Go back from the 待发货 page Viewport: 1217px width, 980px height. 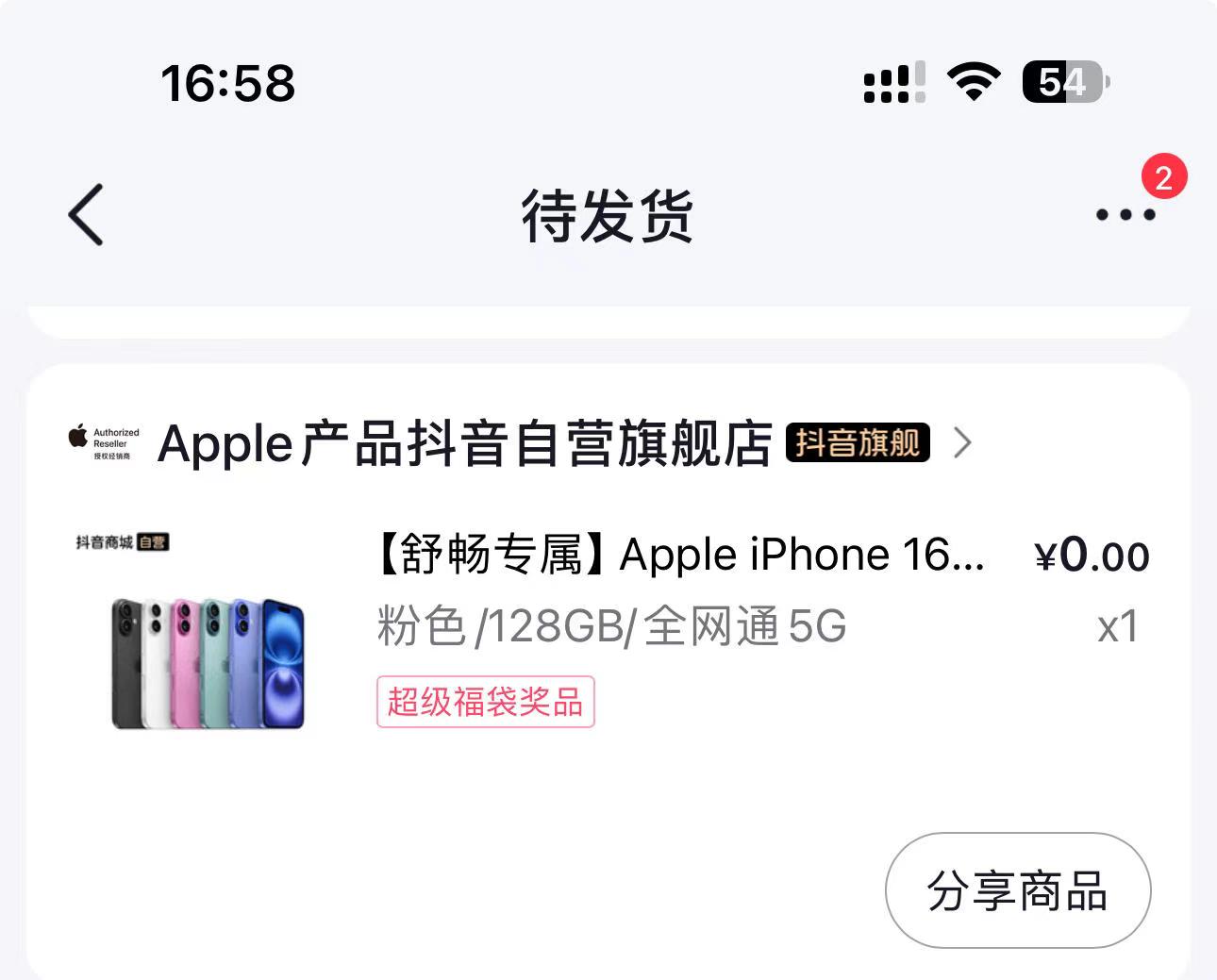click(x=86, y=215)
